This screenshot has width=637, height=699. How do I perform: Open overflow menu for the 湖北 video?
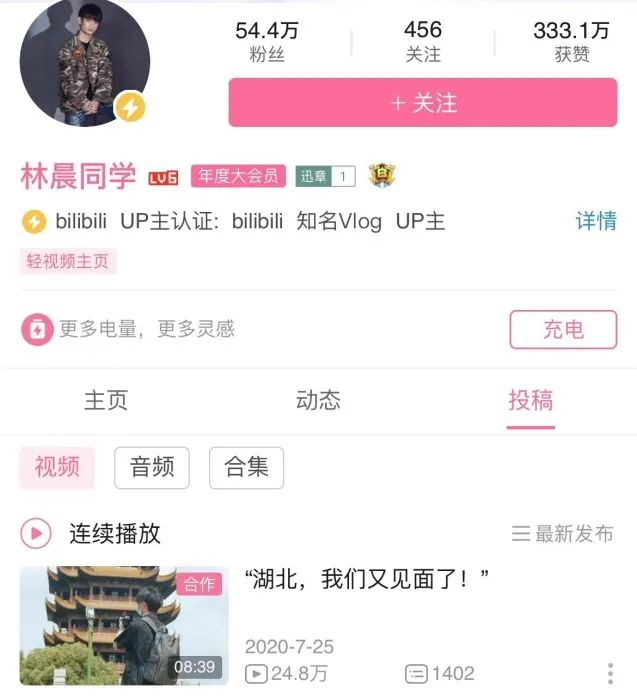(610, 673)
